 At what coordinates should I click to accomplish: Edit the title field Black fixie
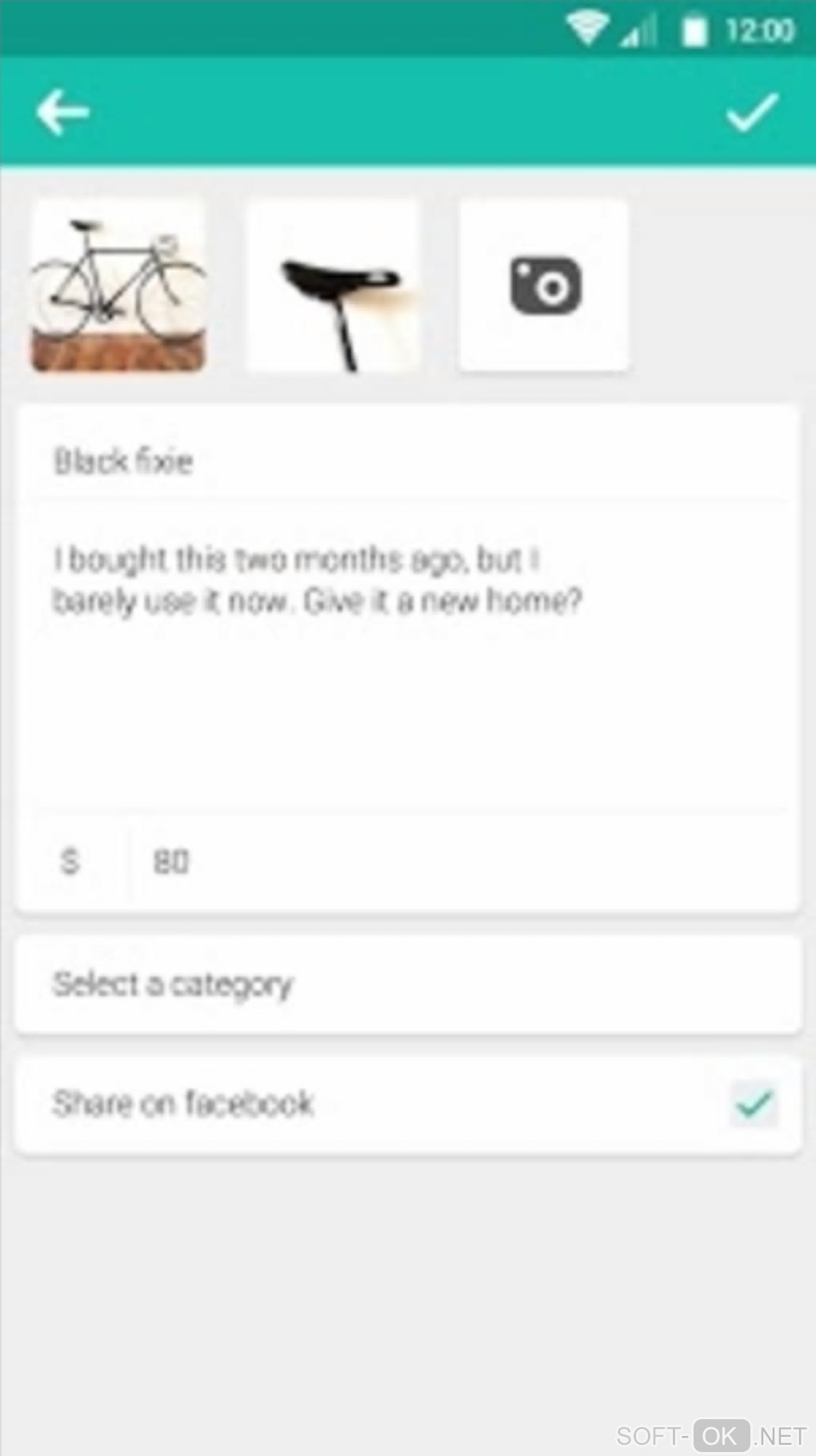(x=406, y=462)
